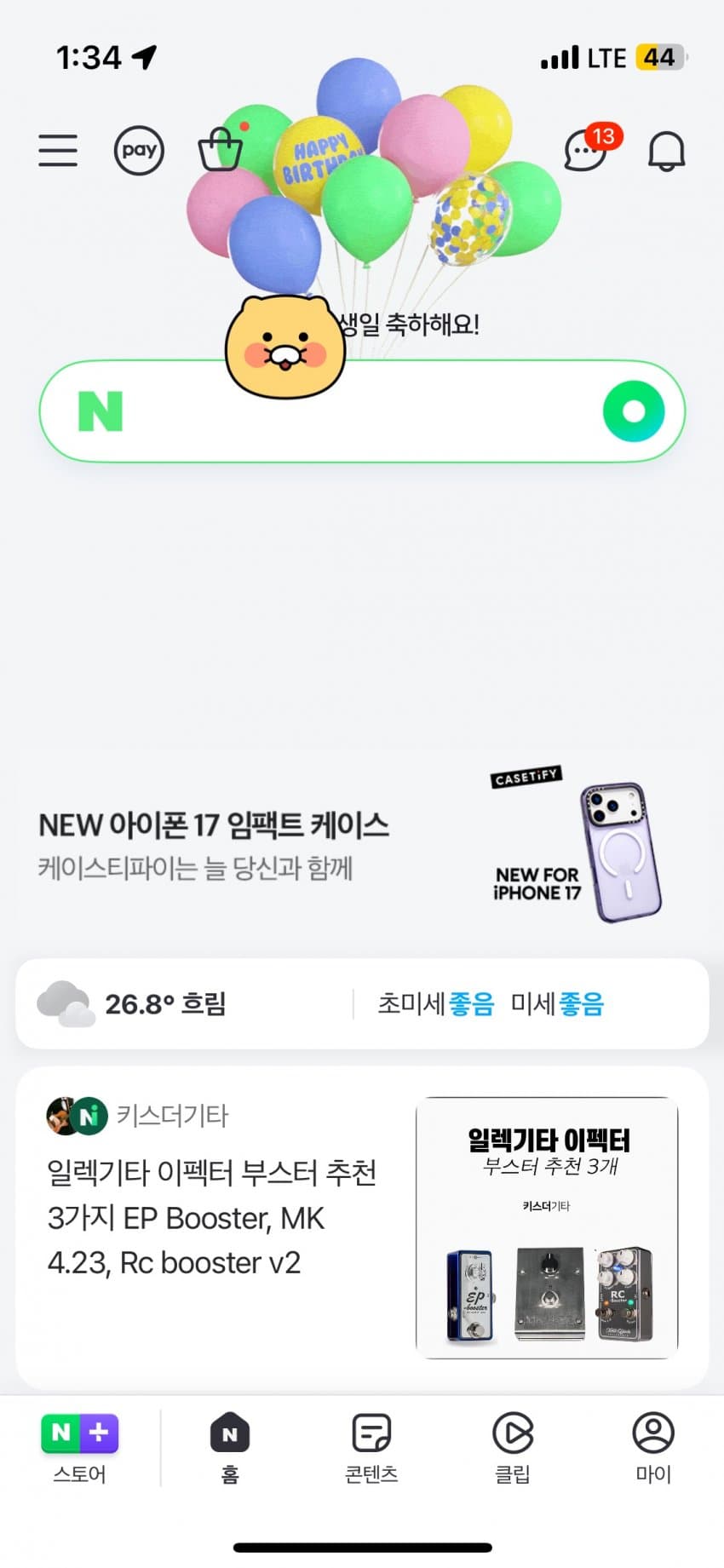Open the Casetify iPhone 17 case banner
The height and width of the screenshot is (1568, 724).
(362, 847)
